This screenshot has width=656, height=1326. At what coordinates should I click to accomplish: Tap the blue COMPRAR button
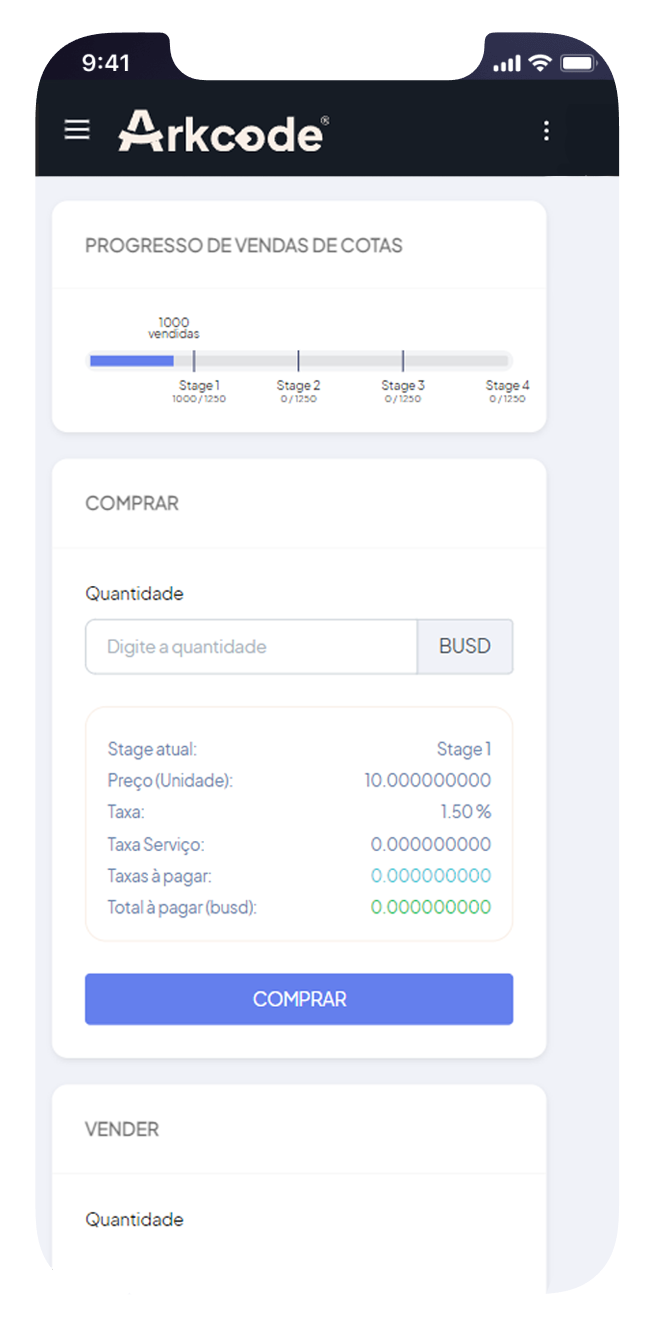pos(299,999)
